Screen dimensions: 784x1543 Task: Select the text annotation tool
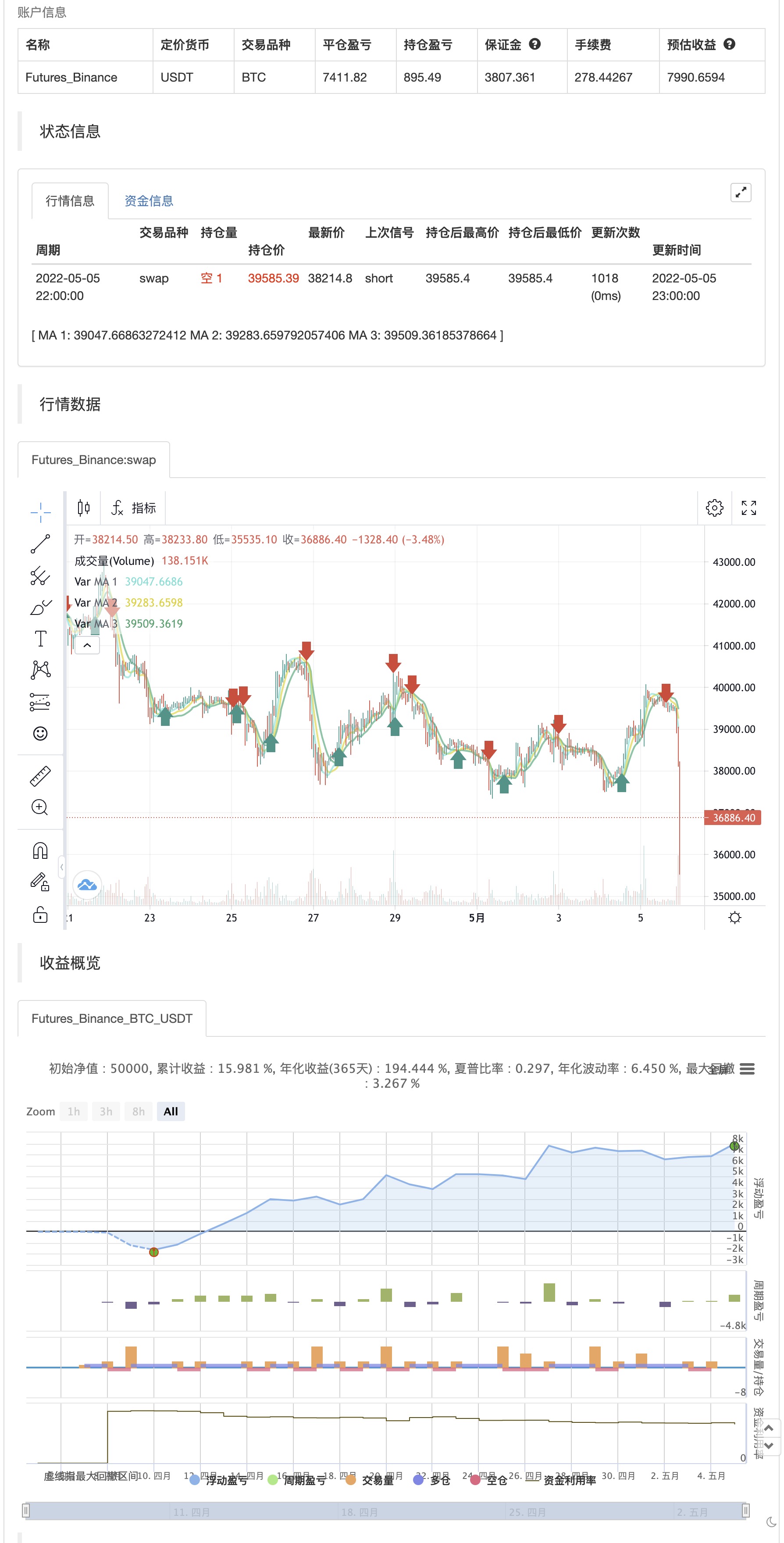click(x=40, y=639)
